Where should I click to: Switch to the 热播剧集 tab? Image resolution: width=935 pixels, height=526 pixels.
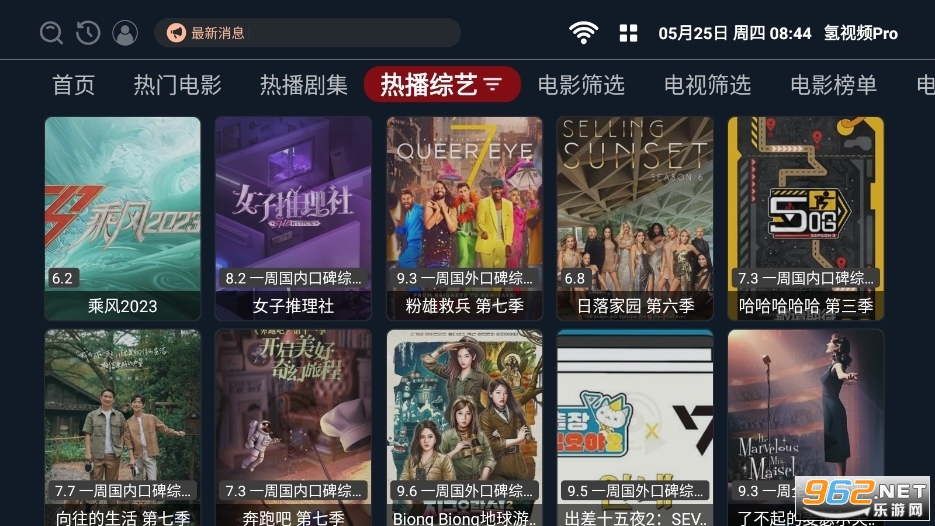[304, 85]
